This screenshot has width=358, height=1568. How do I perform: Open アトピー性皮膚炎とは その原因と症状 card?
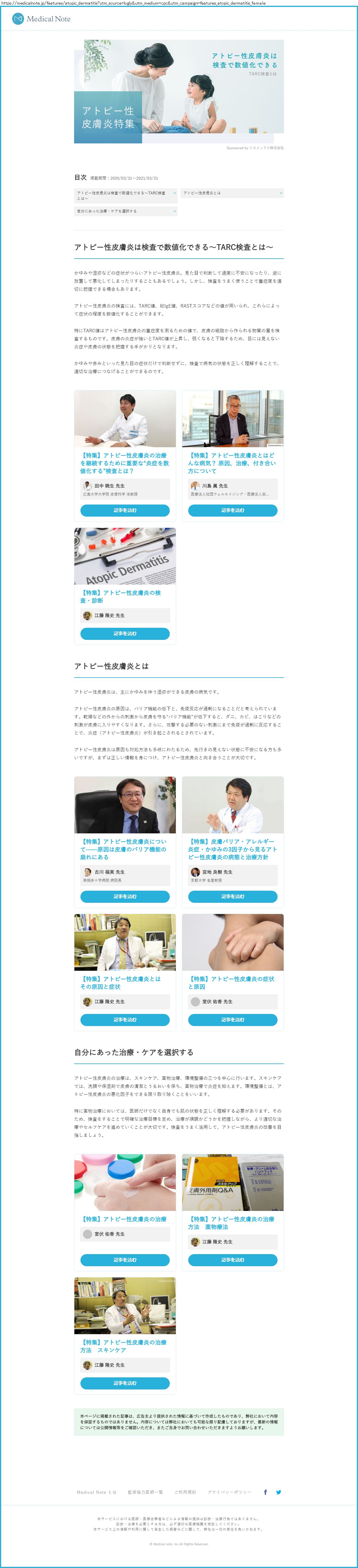(x=125, y=1020)
